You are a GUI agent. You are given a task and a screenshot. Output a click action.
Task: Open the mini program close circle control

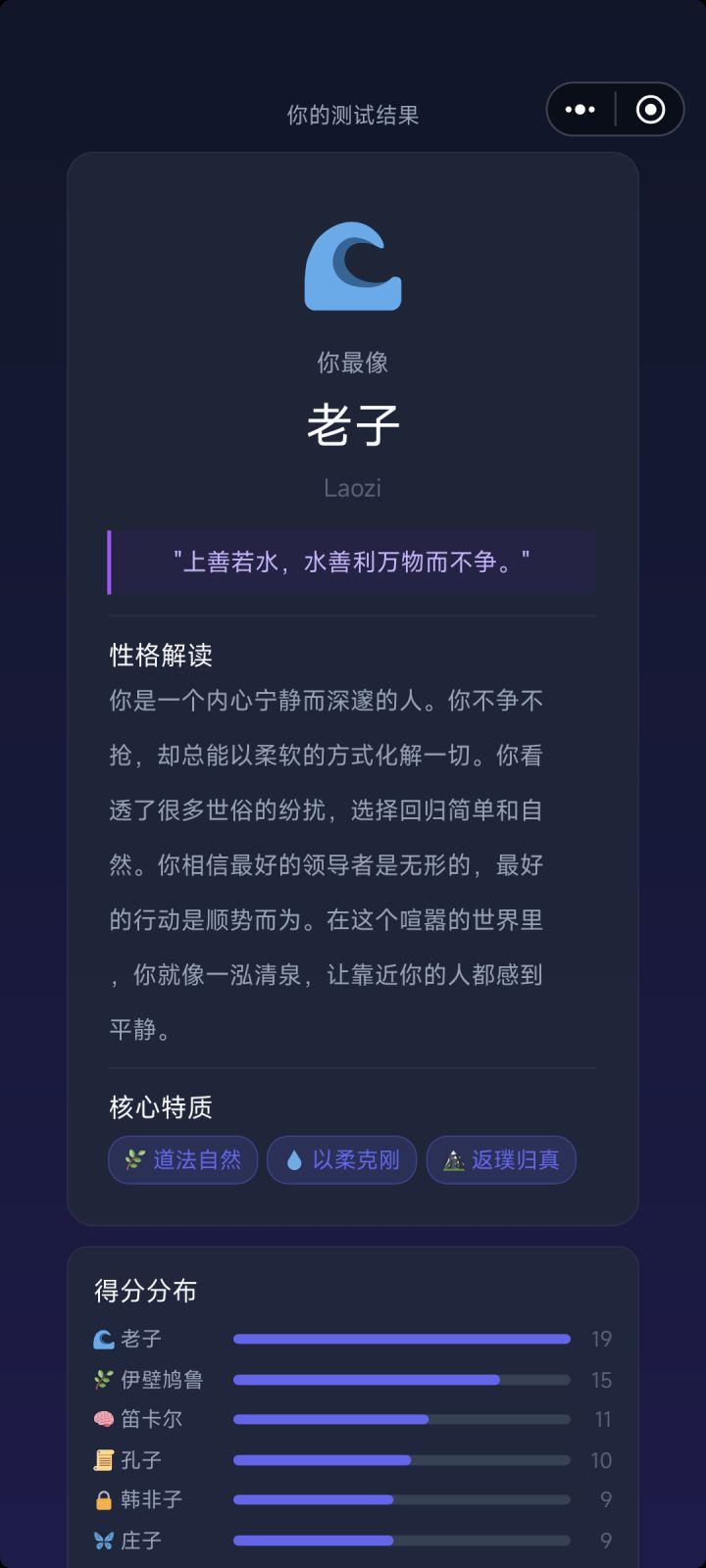tap(651, 111)
